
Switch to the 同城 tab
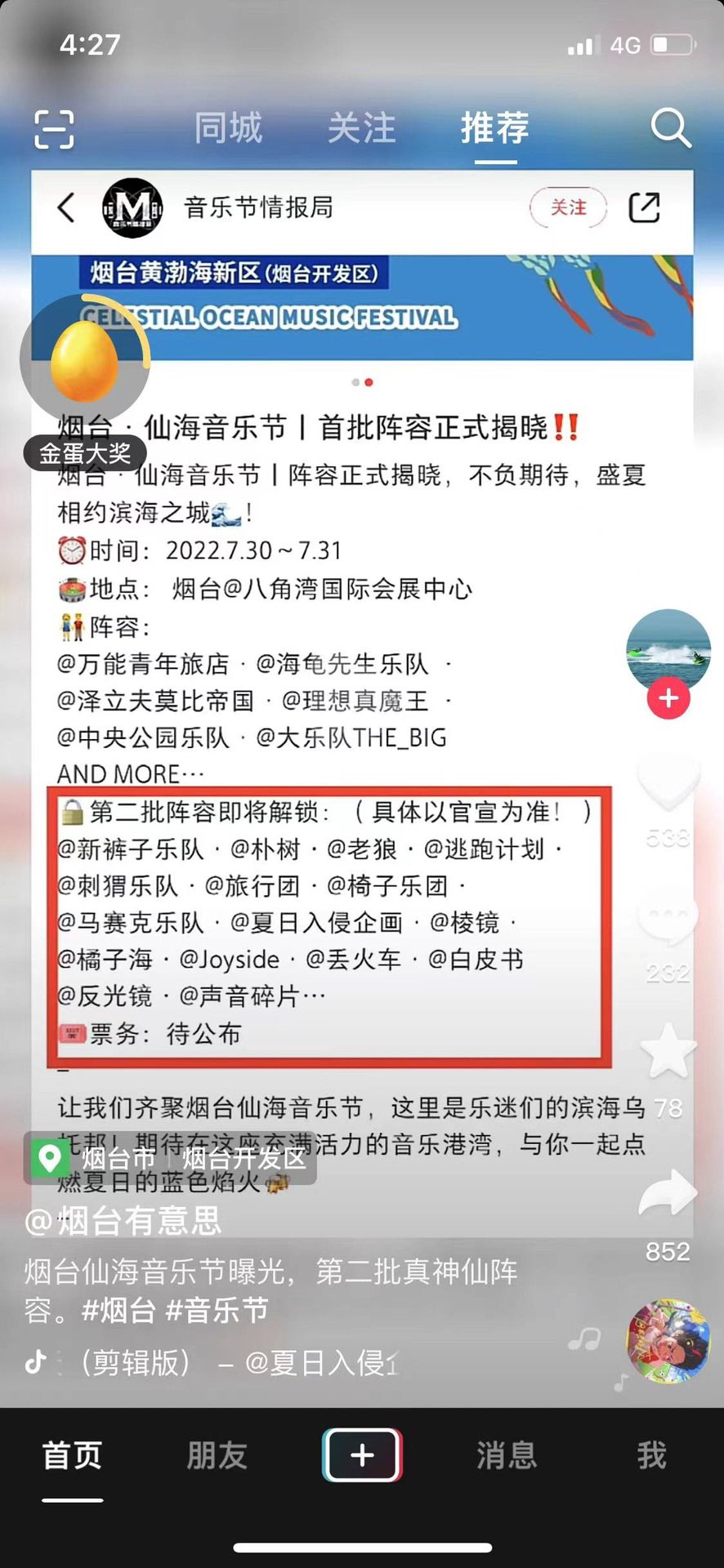(228, 128)
